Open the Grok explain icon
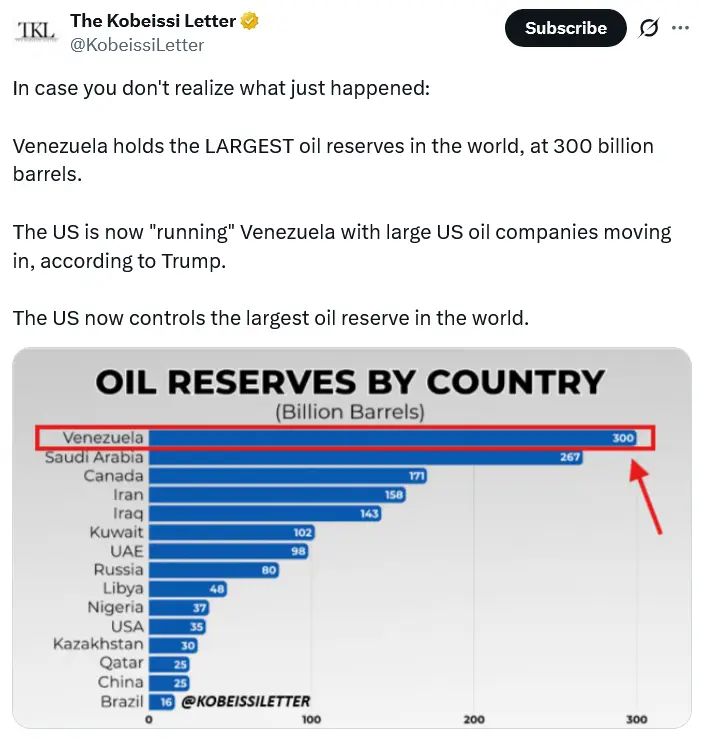 click(x=649, y=28)
